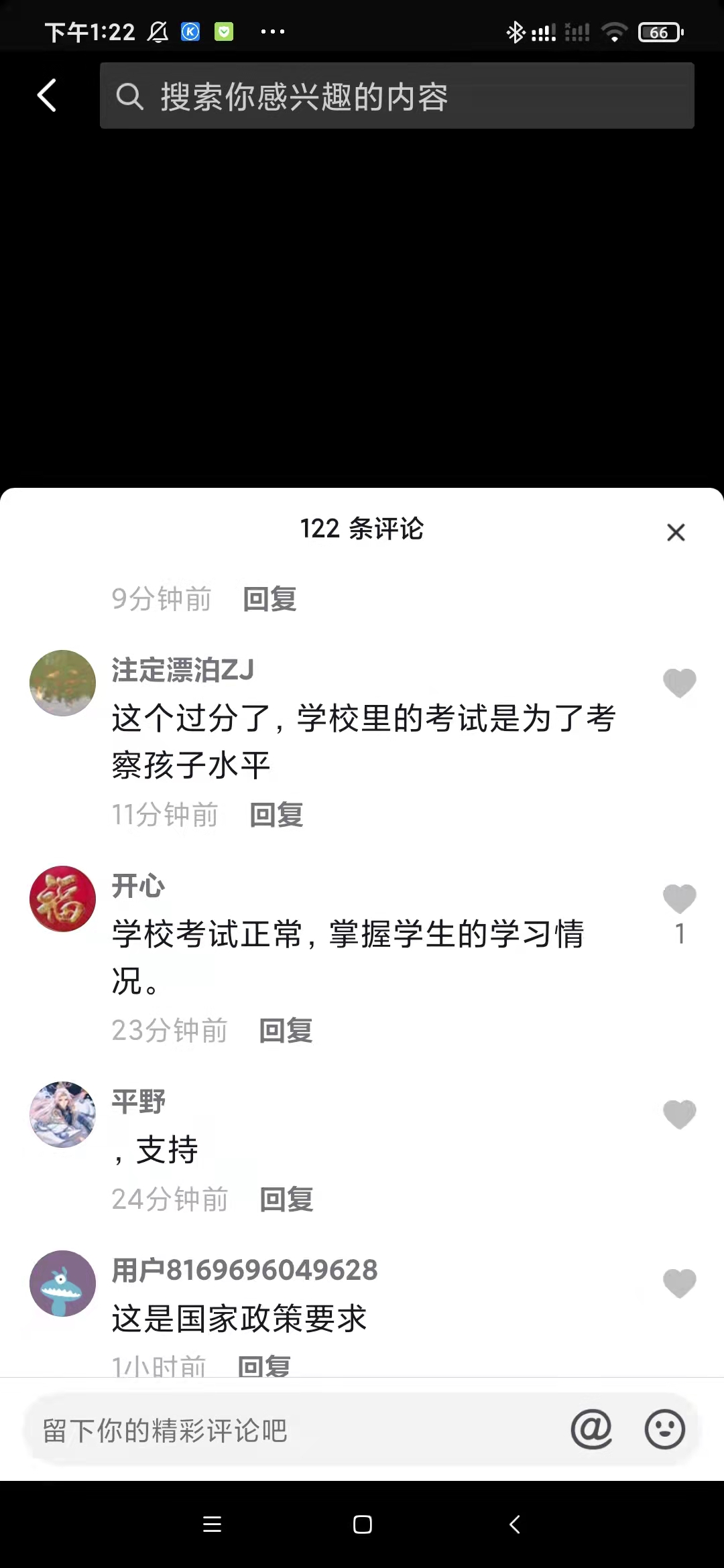Collapse the comment panel with the X
This screenshot has width=724, height=1568.
675,532
